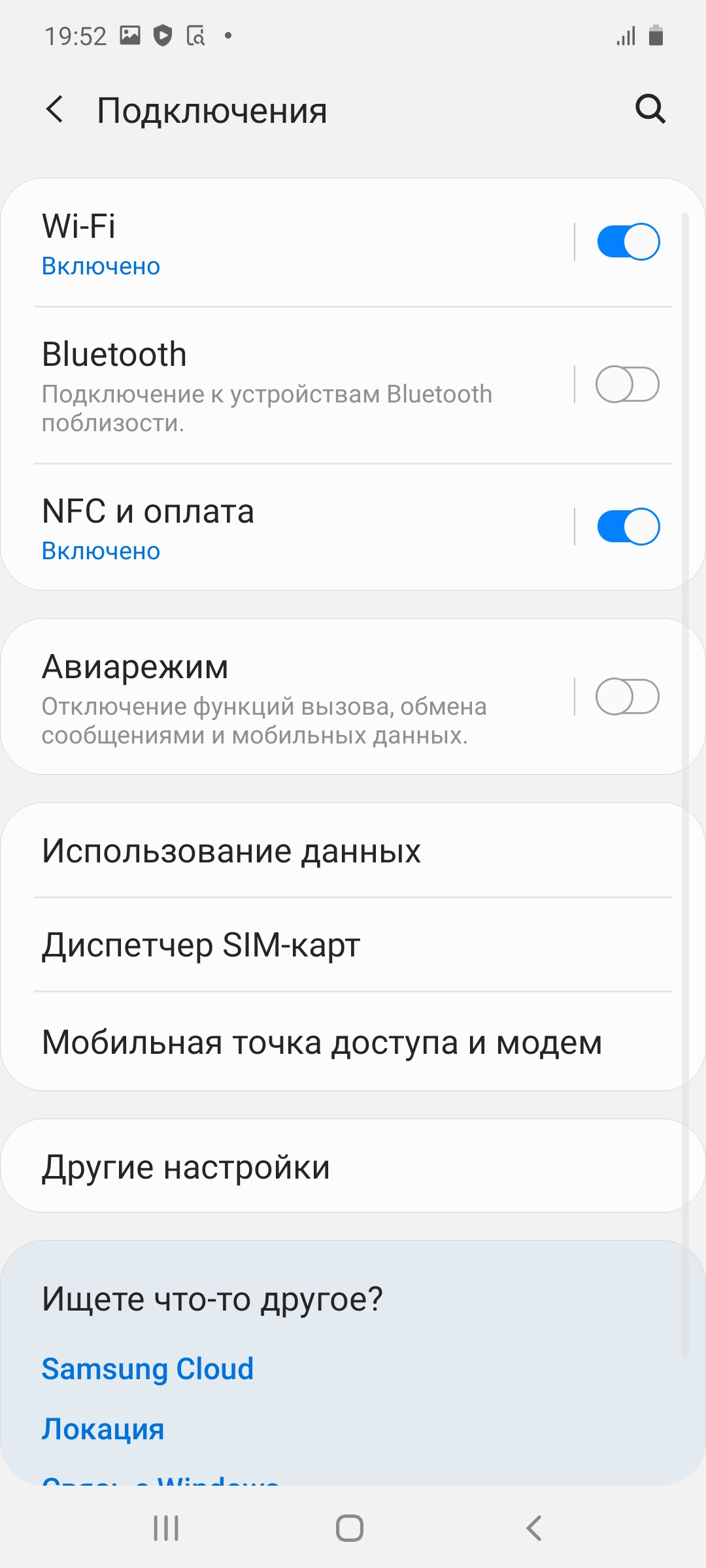The image size is (706, 1568).
Task: Disable the NFC и оплата switch
Action: (628, 527)
